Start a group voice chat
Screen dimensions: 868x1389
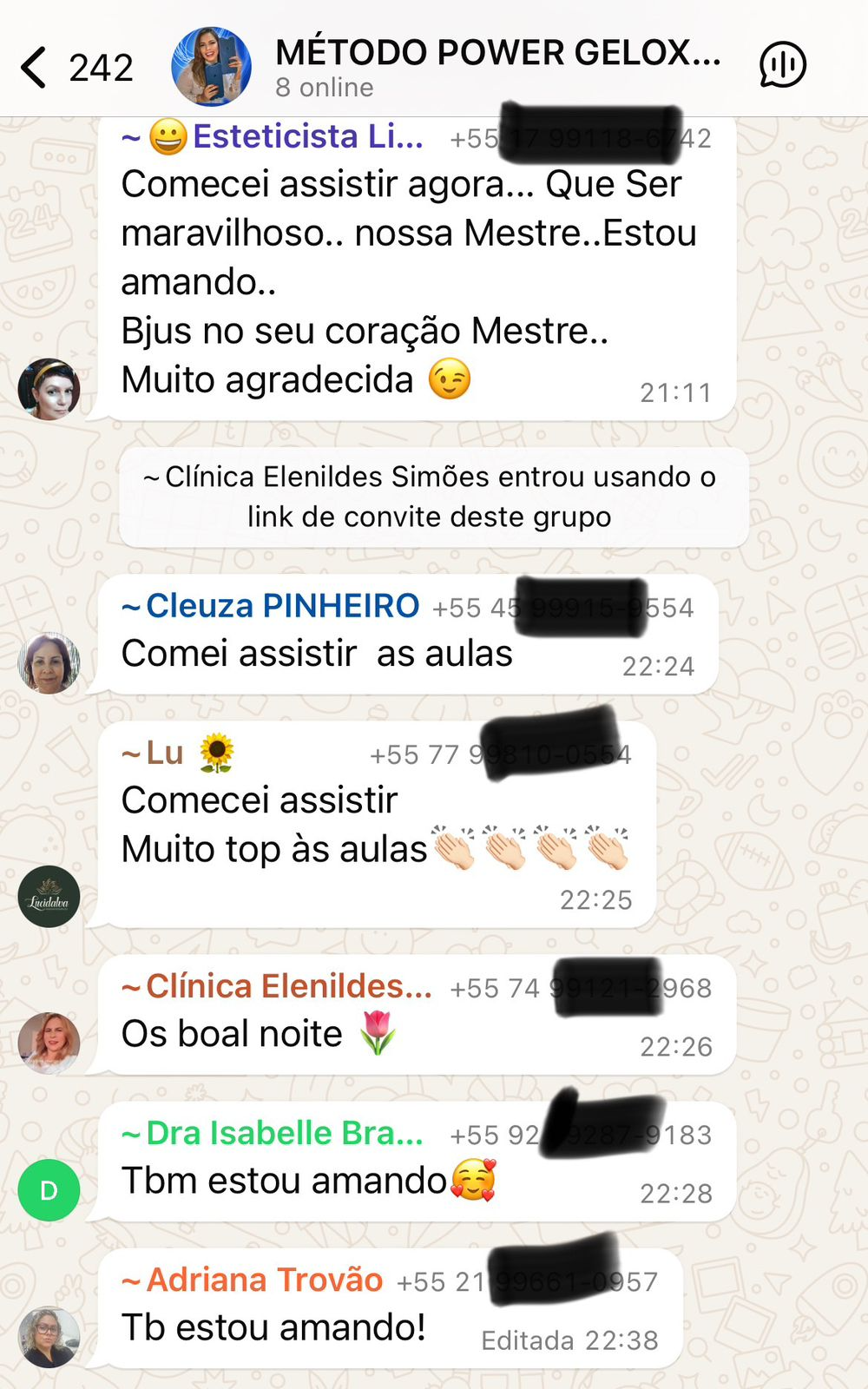tap(783, 66)
